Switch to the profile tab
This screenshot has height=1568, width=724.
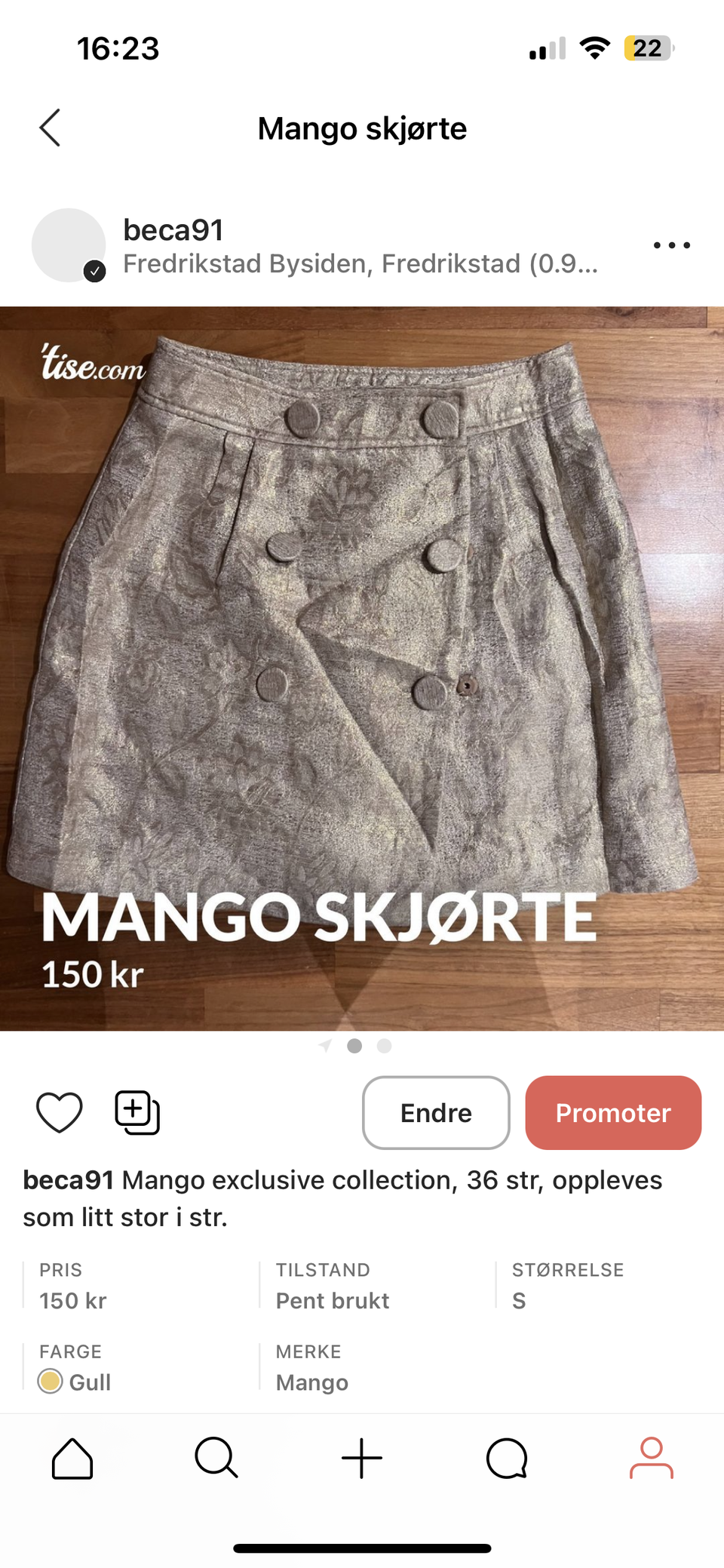click(x=651, y=1458)
